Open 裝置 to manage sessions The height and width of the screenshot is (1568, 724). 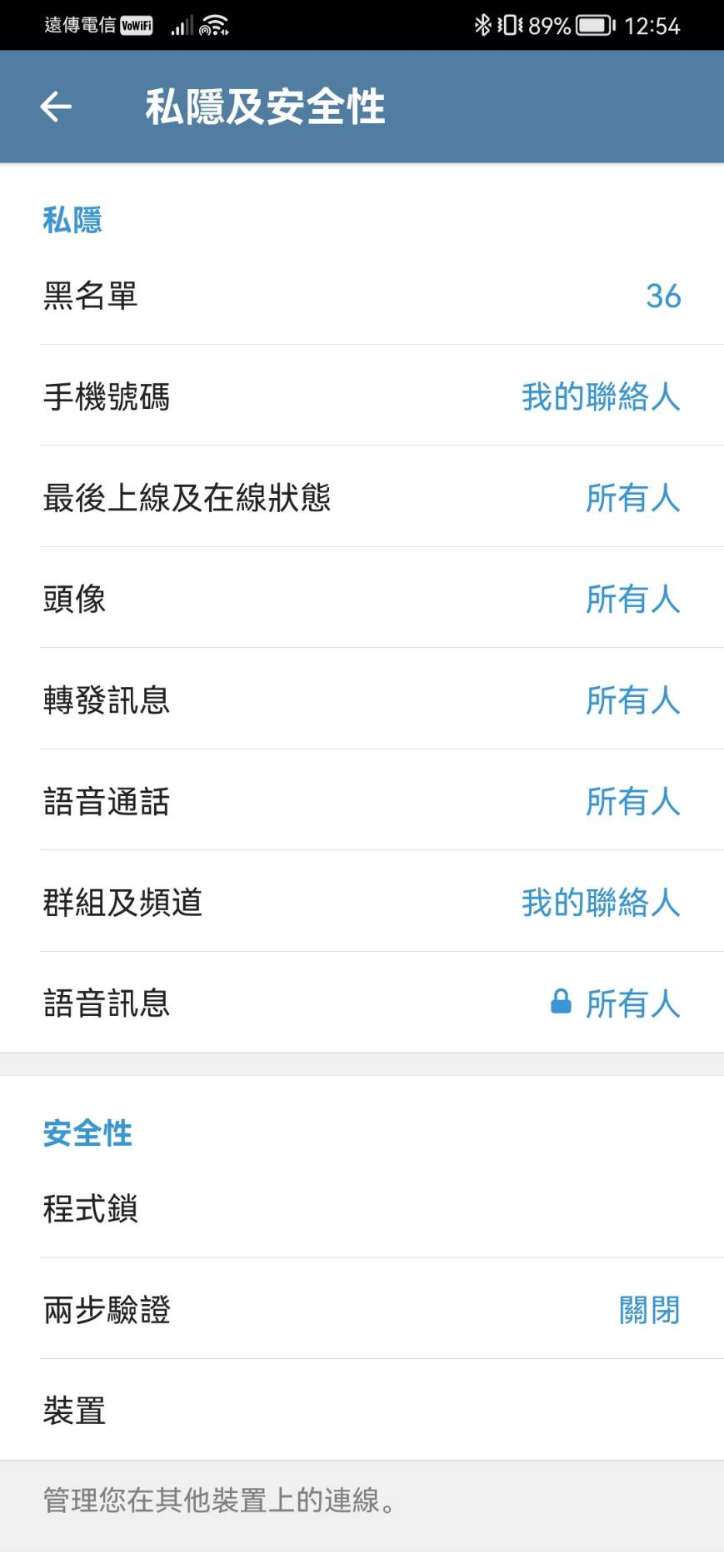(362, 1411)
